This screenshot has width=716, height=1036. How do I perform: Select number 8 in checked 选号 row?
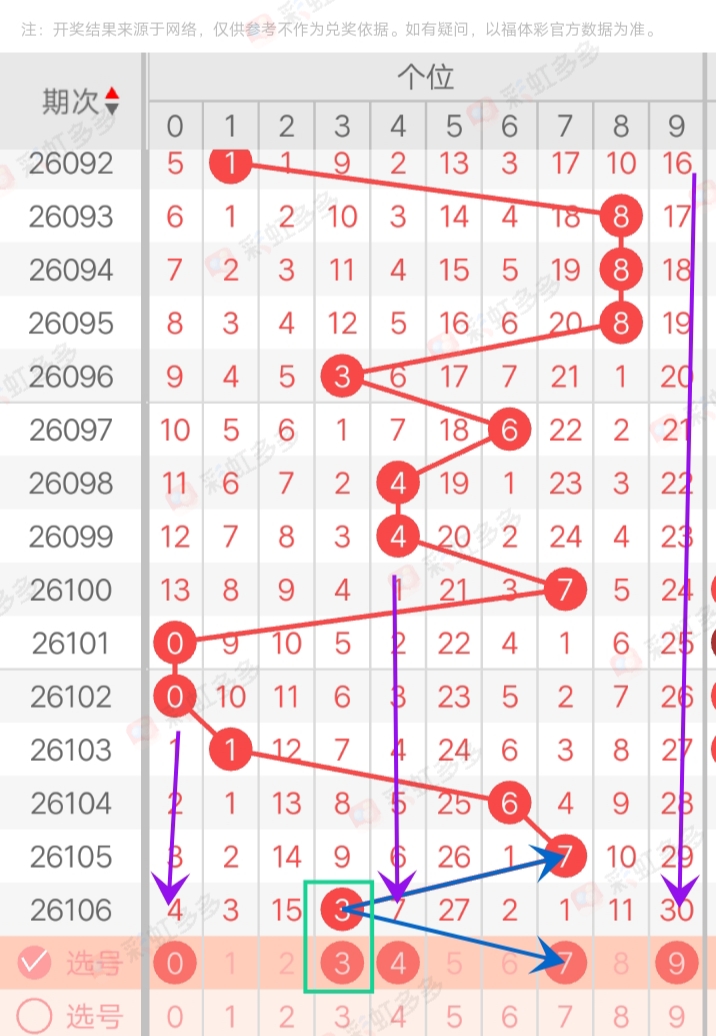point(621,963)
